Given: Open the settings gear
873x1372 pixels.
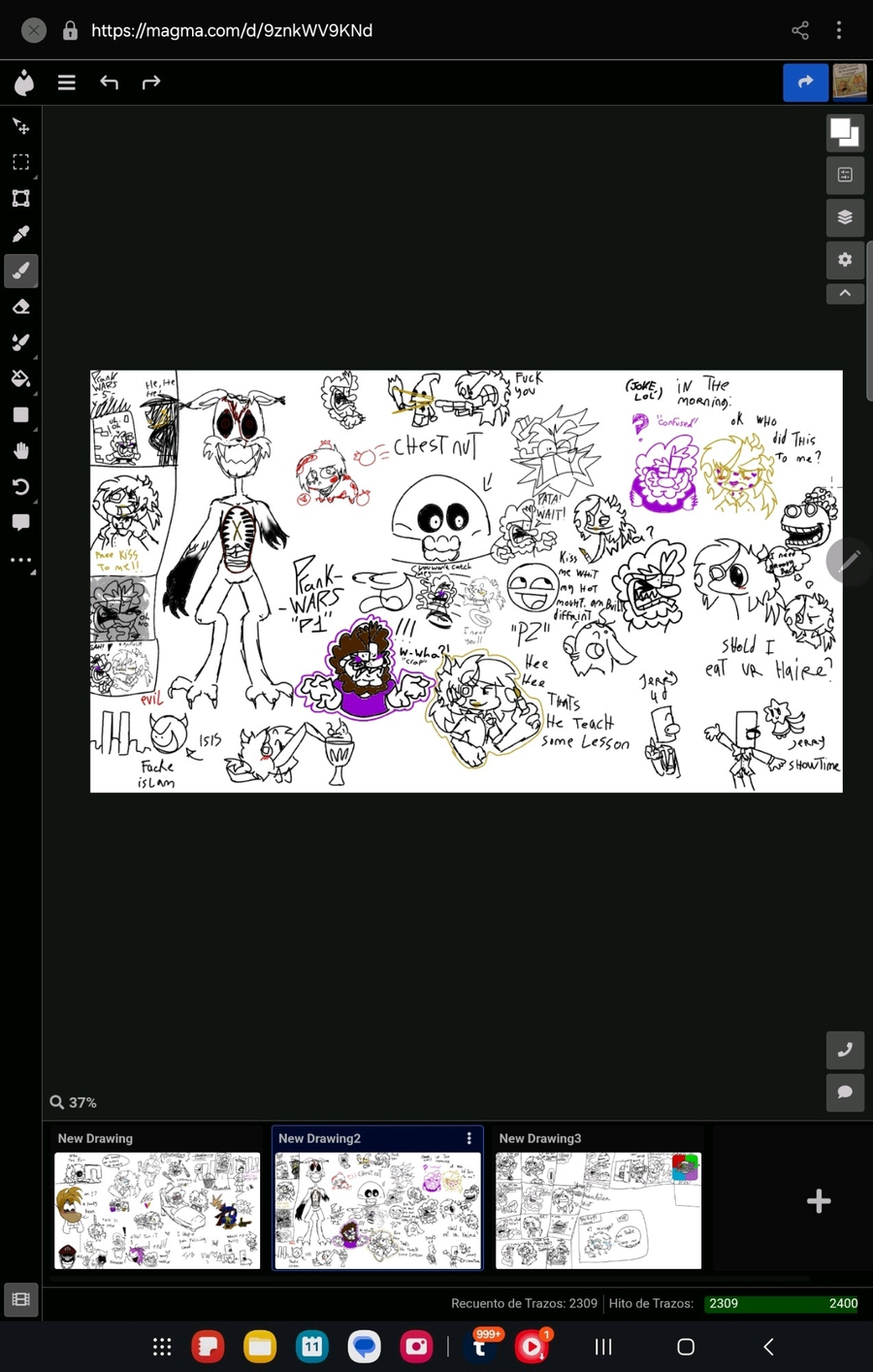Looking at the screenshot, I should (x=845, y=259).
